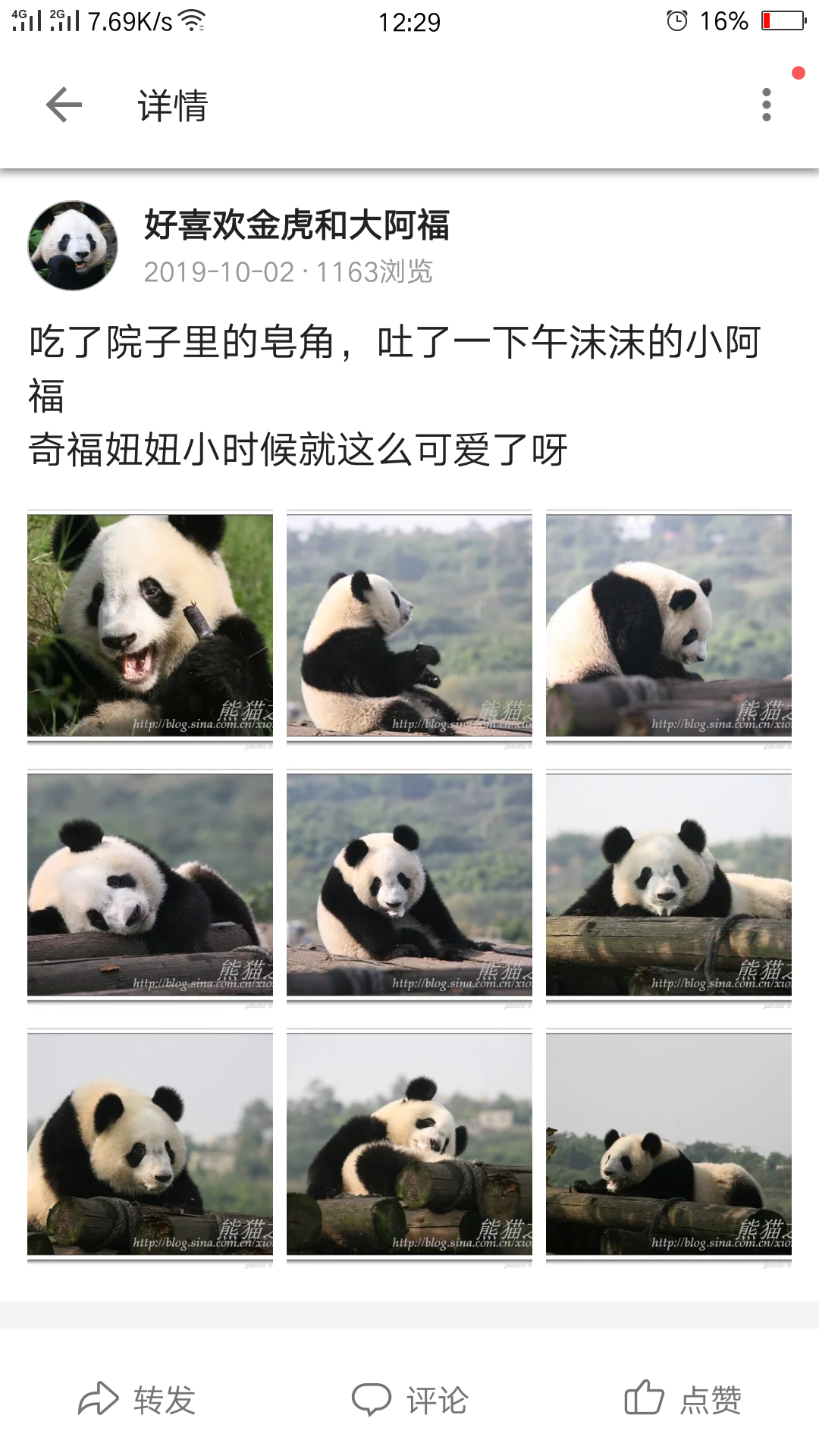Image resolution: width=819 pixels, height=1456 pixels.
Task: Tap 评论 to comment on the post
Action: point(409,1400)
